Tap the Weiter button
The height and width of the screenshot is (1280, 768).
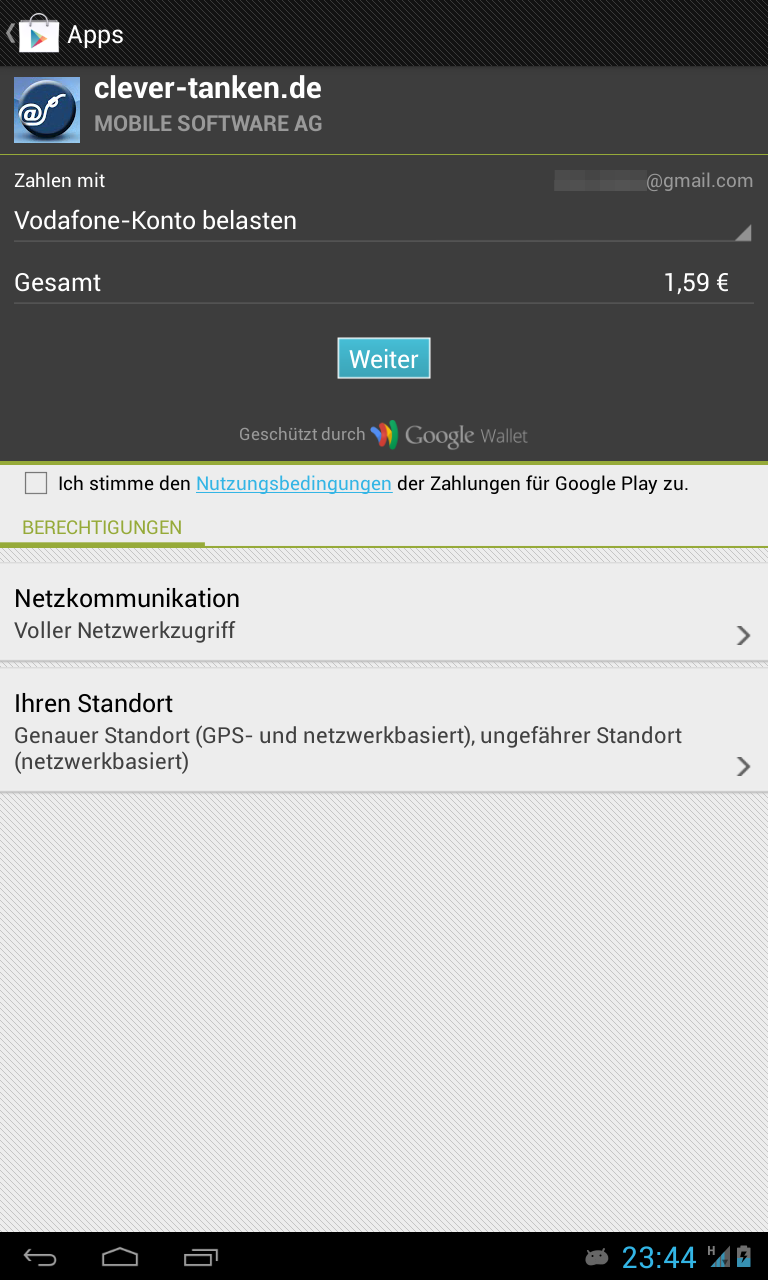click(383, 359)
